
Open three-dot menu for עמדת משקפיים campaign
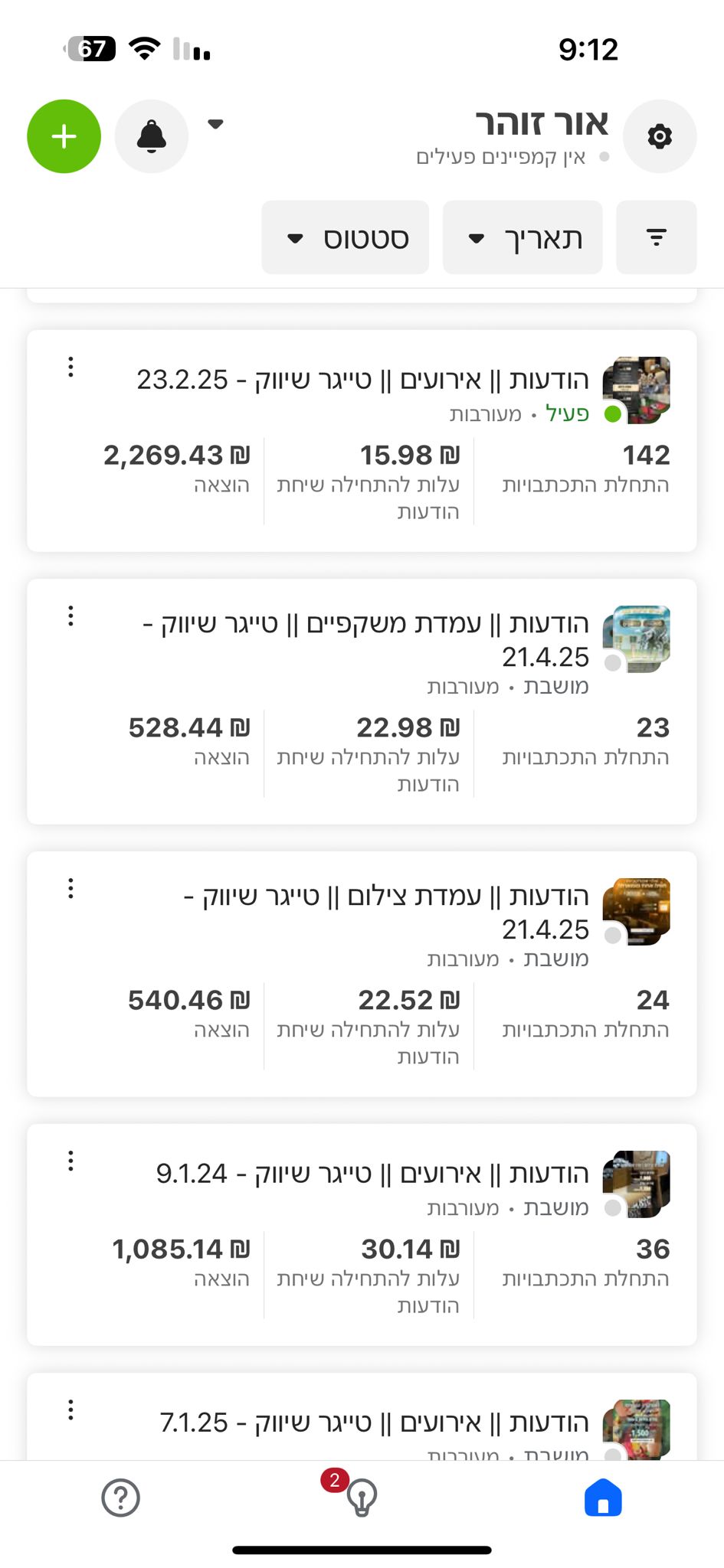(70, 616)
